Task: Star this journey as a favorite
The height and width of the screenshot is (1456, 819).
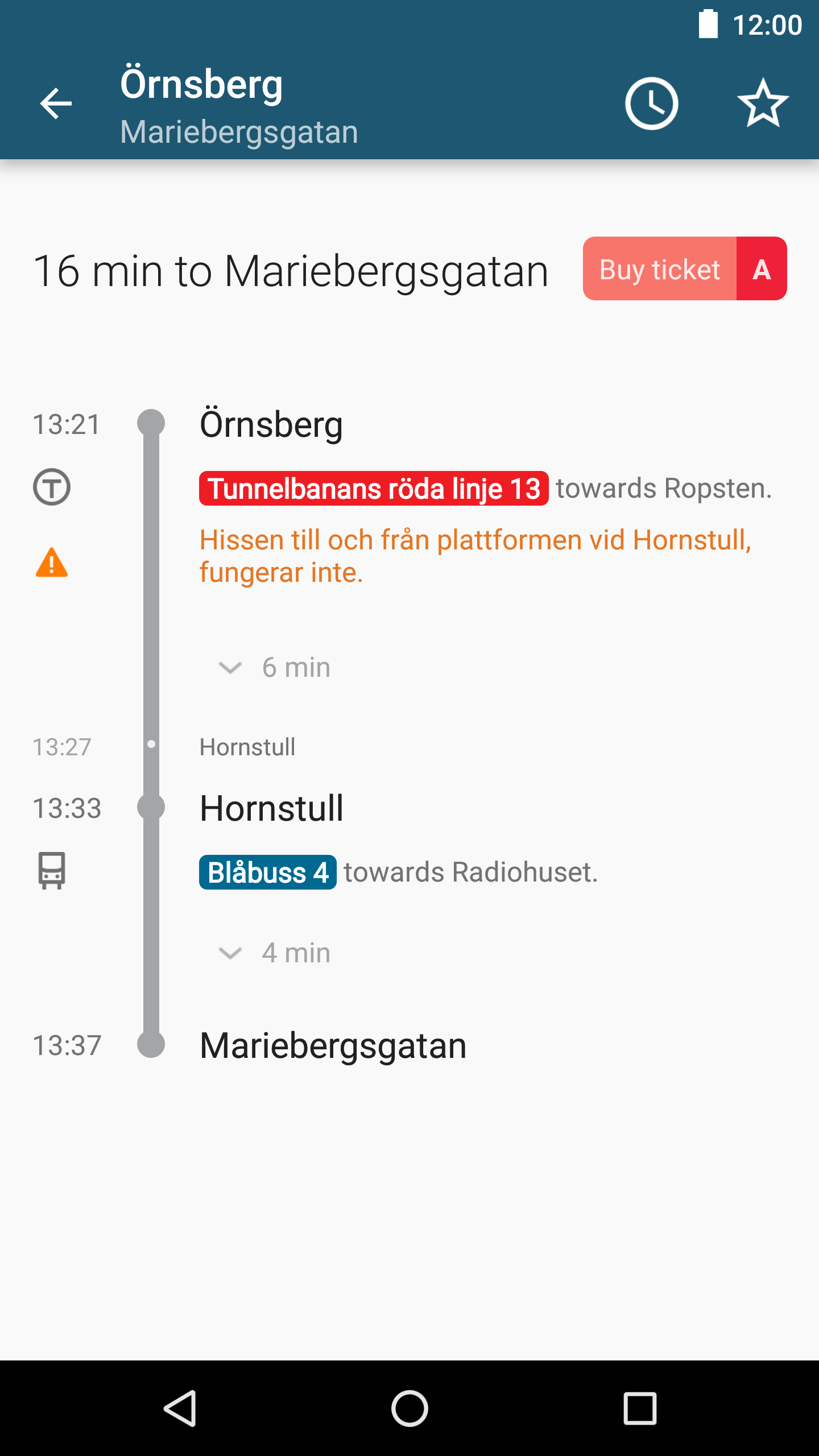Action: click(x=763, y=103)
